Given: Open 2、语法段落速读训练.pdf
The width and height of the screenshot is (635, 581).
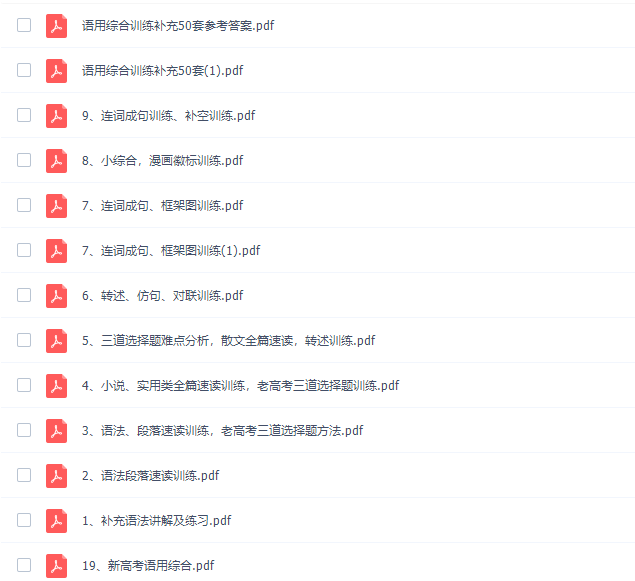Looking at the screenshot, I should (150, 475).
